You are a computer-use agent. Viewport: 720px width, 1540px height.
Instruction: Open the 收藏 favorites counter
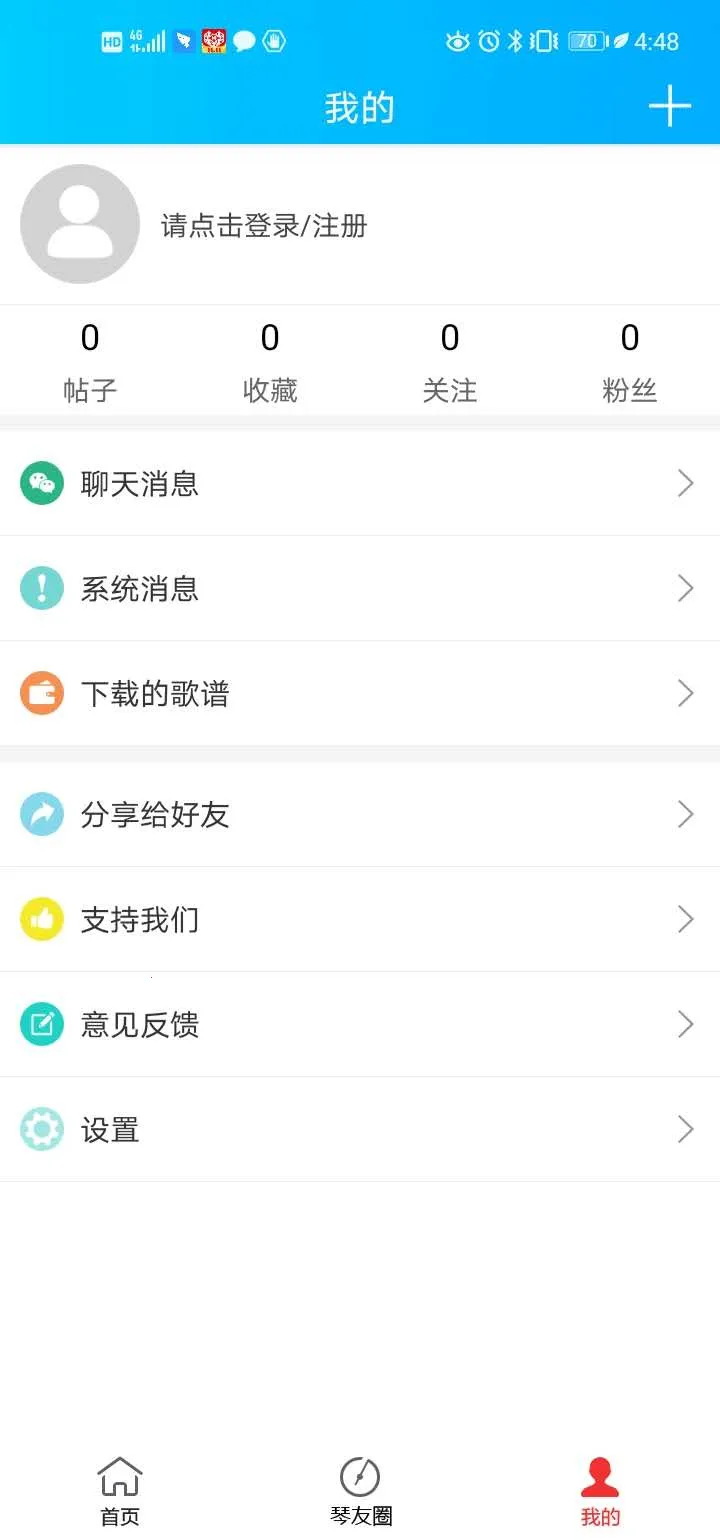(x=269, y=360)
